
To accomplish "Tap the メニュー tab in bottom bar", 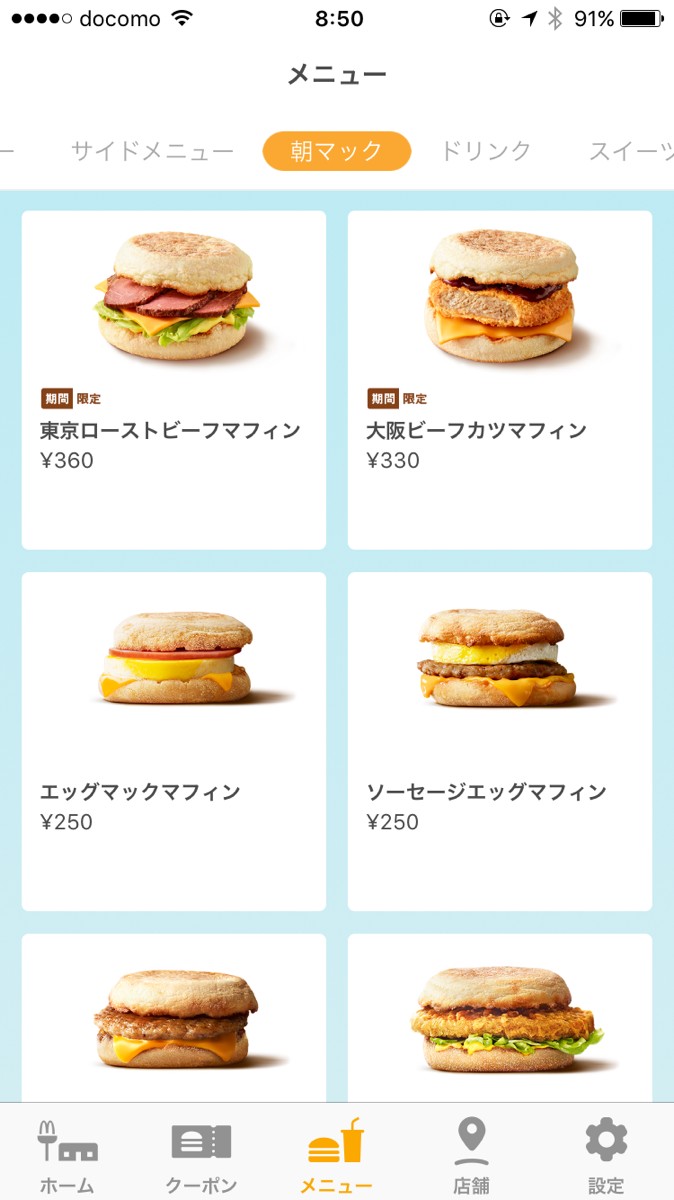I will 336,1153.
